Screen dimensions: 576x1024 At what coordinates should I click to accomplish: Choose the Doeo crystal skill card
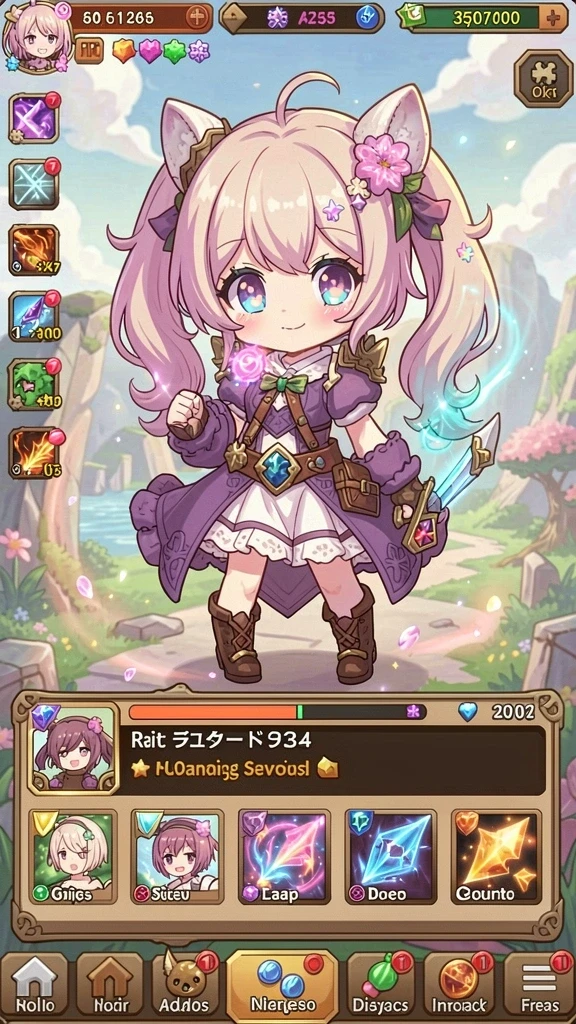click(391, 857)
